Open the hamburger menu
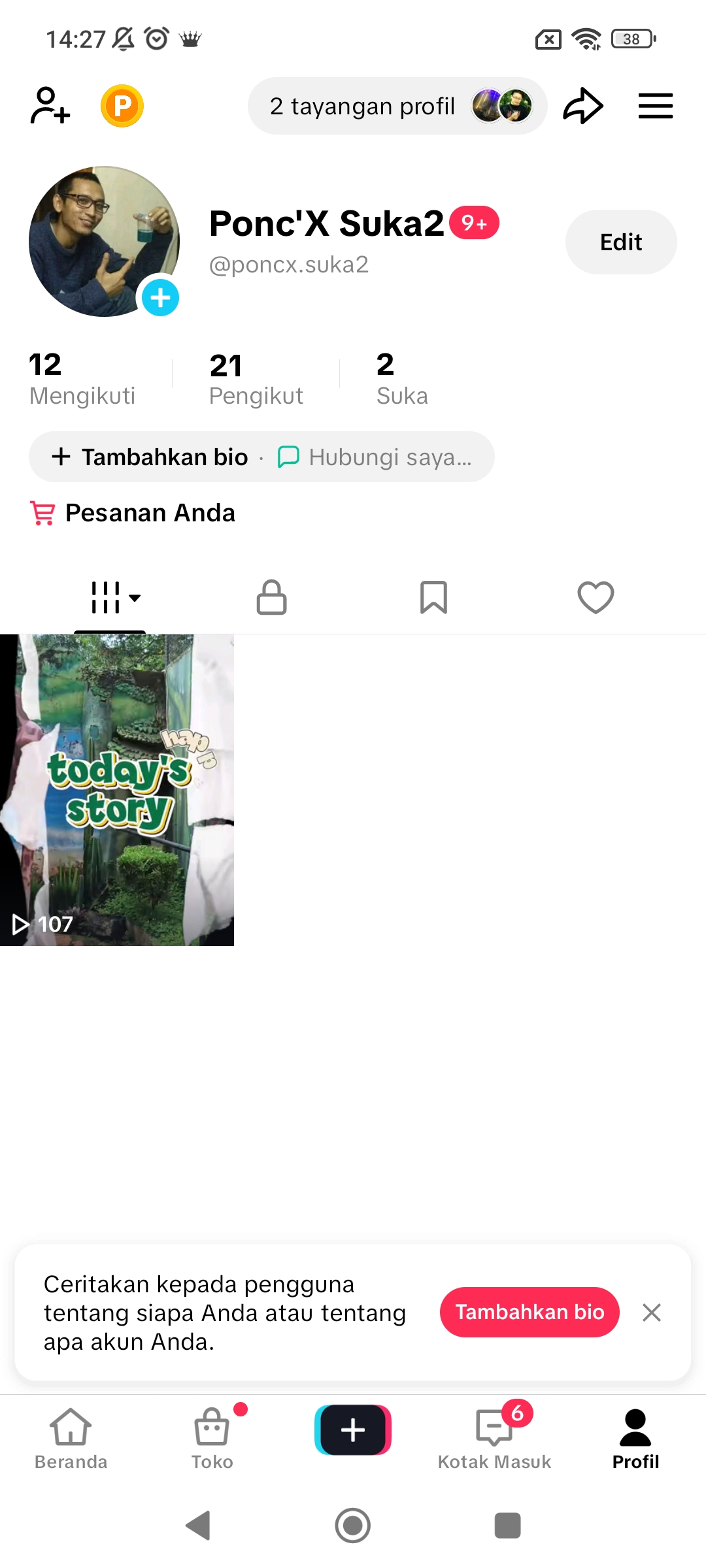Image resolution: width=706 pixels, height=1568 pixels. 655,106
